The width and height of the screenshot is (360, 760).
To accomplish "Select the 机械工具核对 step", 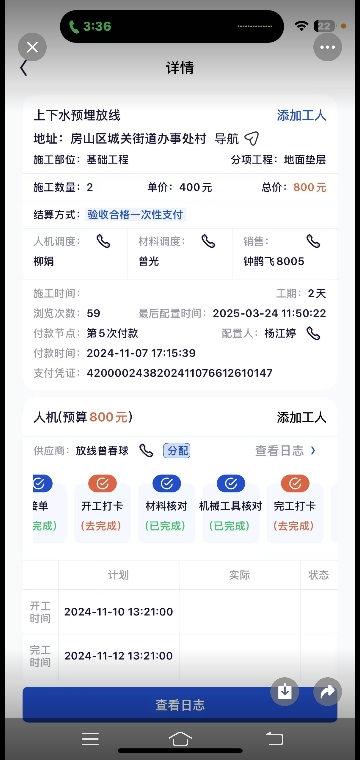I will (x=231, y=508).
